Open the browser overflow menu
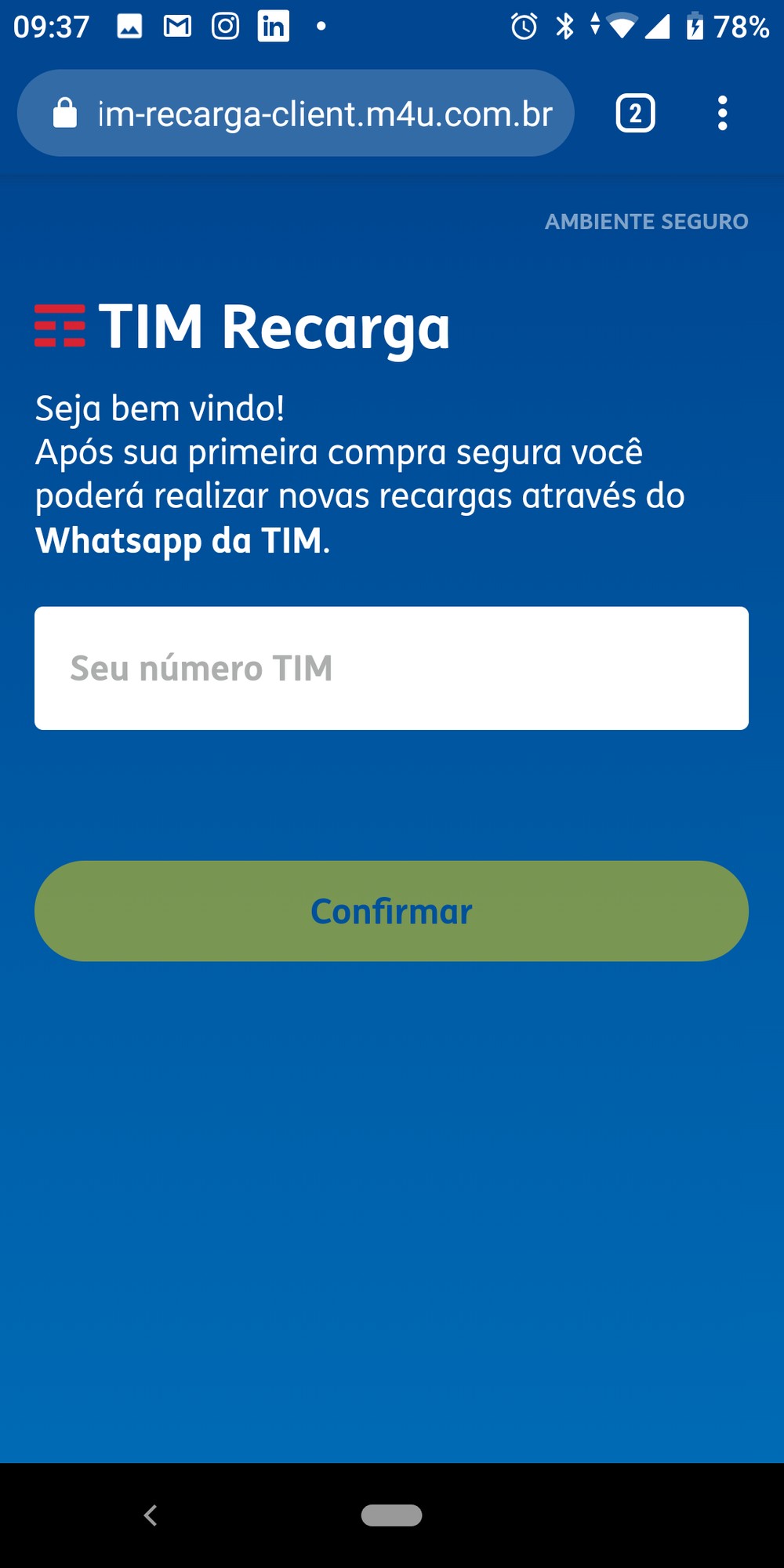This screenshot has width=784, height=1568. coord(722,114)
